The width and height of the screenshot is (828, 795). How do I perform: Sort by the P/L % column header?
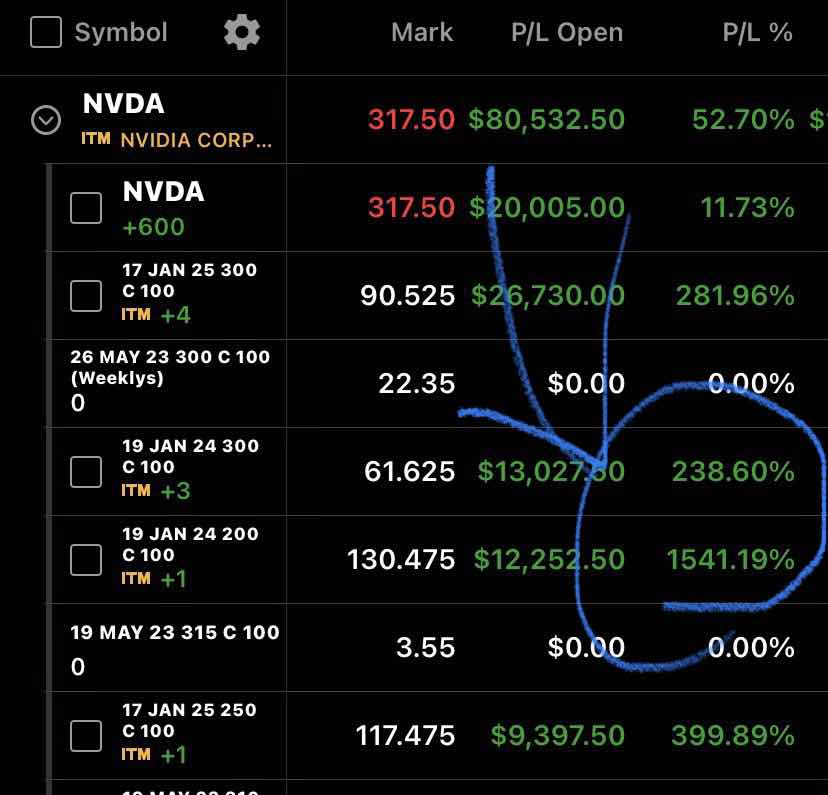coord(757,32)
